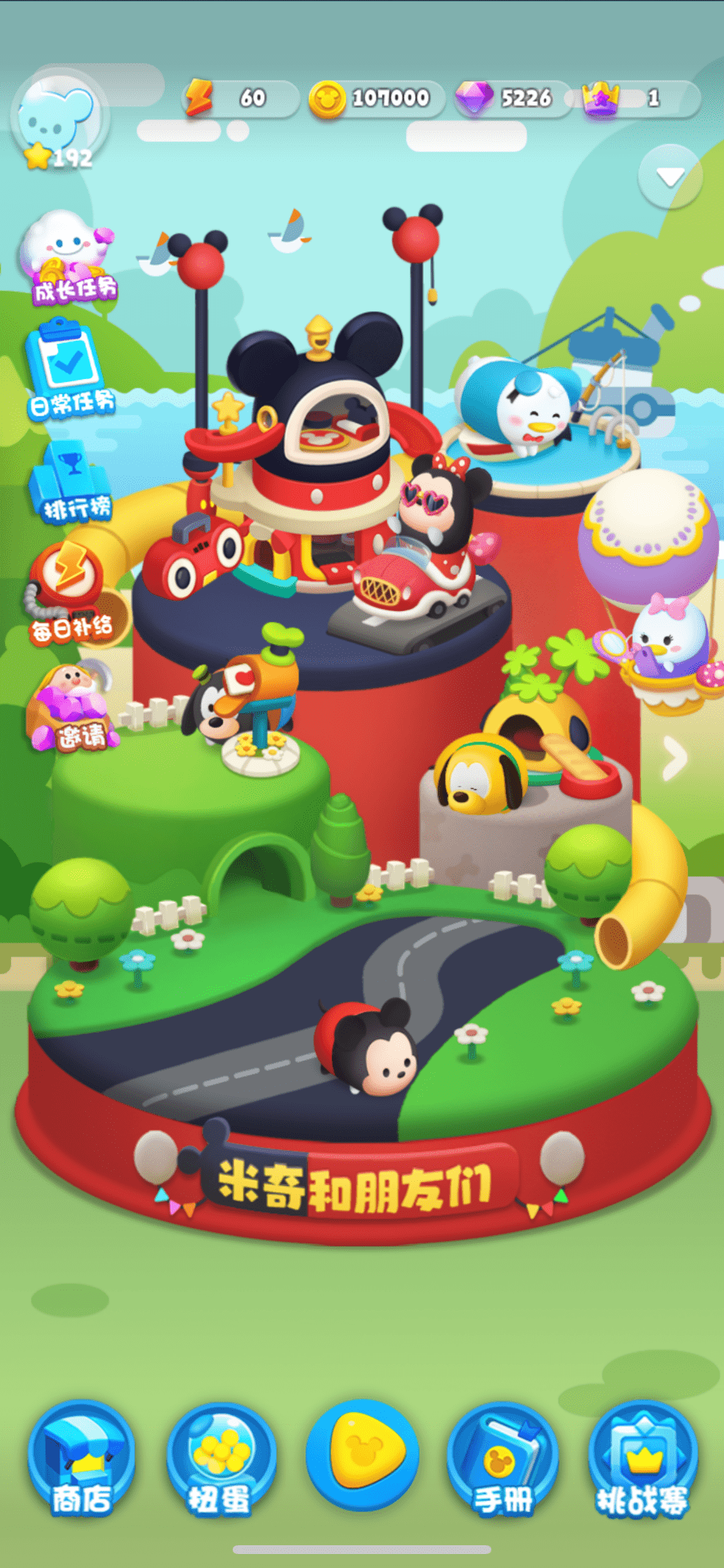The image size is (724, 1568).
Task: Tap the energy counter showing 60
Action: 240,98
